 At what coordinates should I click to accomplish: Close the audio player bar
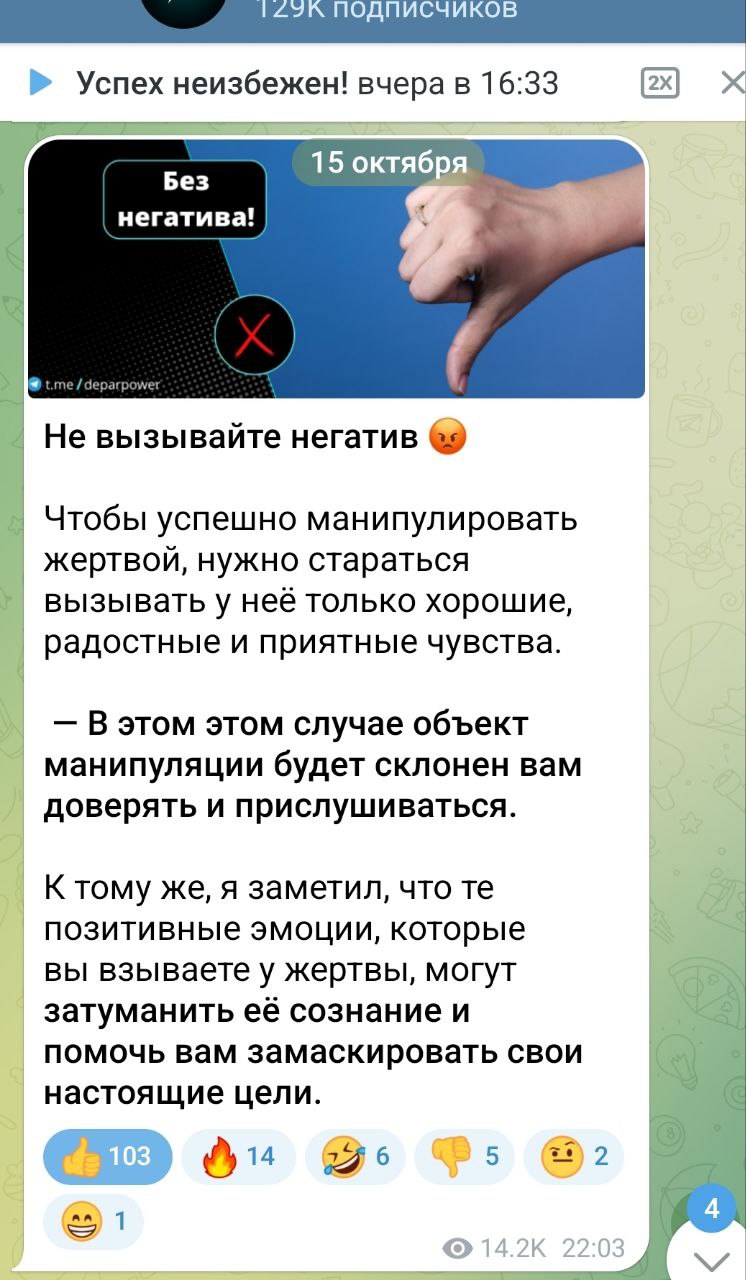tap(730, 84)
